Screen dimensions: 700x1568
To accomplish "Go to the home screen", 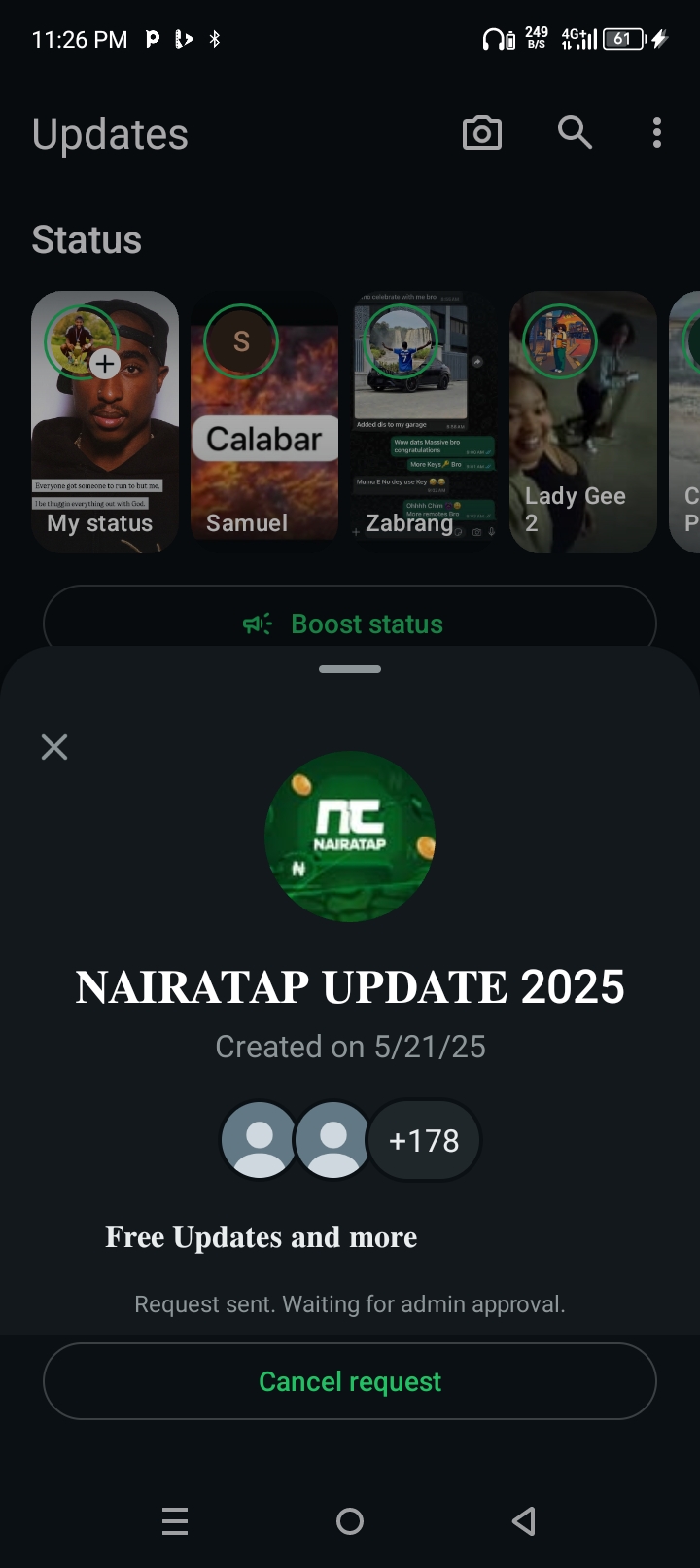I will pyautogui.click(x=349, y=1520).
